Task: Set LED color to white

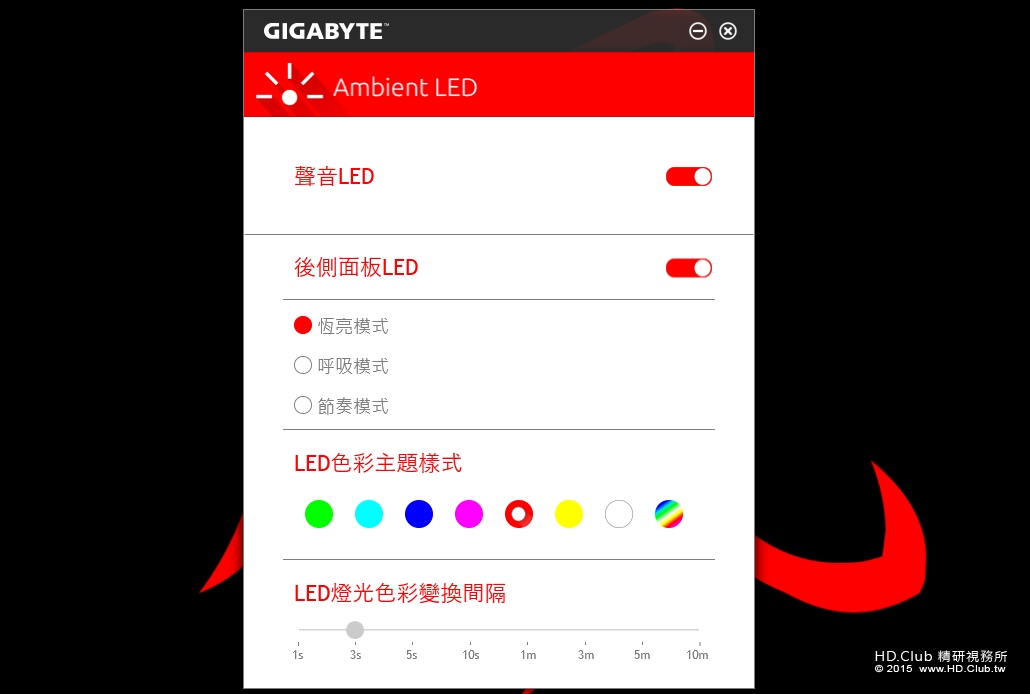Action: click(619, 514)
